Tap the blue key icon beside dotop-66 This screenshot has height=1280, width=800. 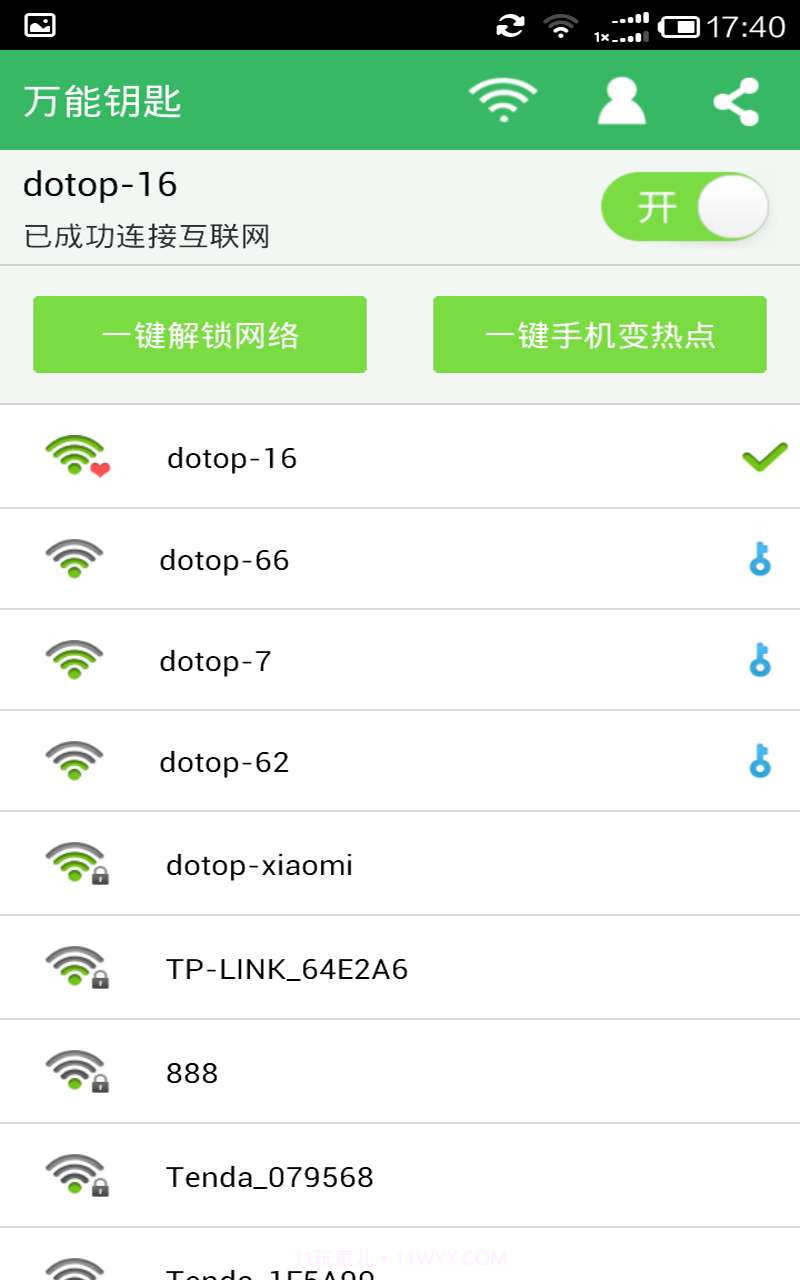[x=758, y=560]
